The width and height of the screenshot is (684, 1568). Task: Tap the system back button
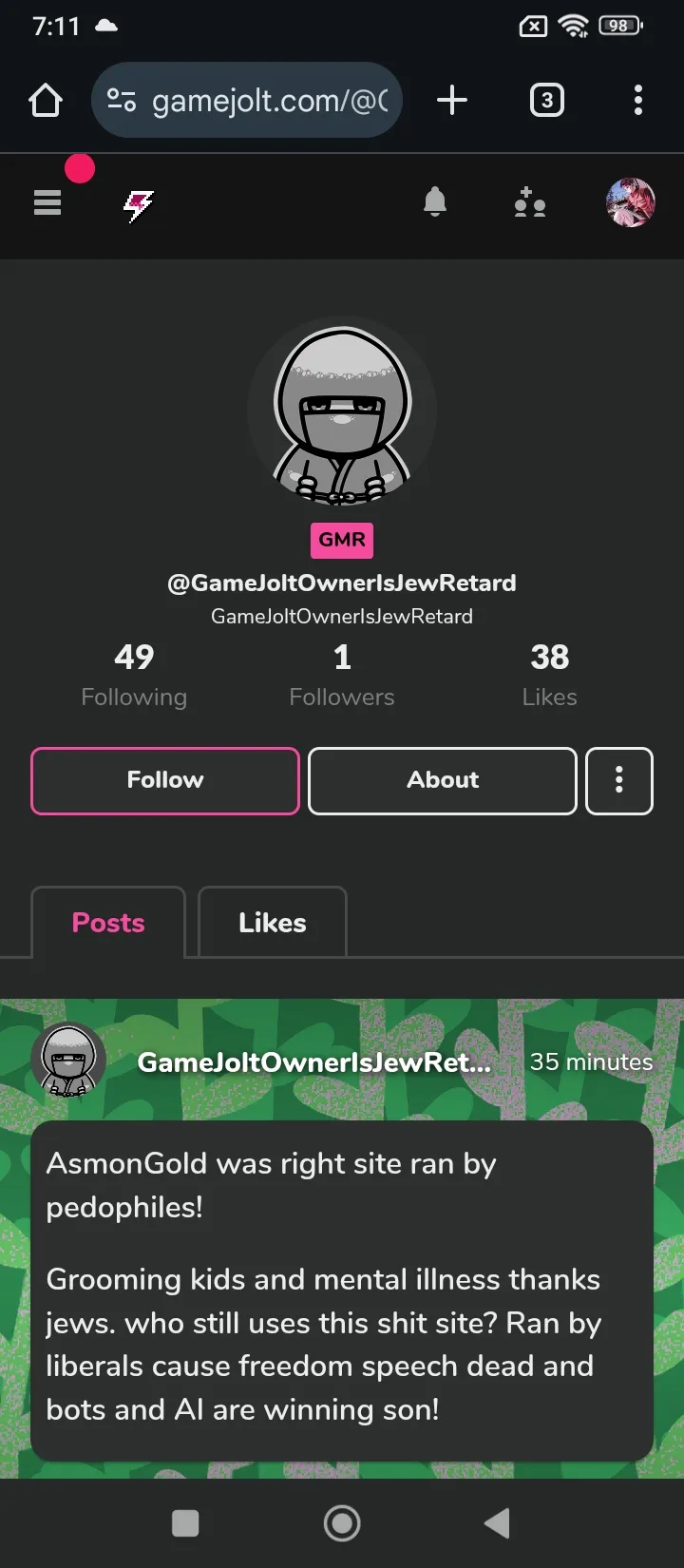[x=497, y=1523]
